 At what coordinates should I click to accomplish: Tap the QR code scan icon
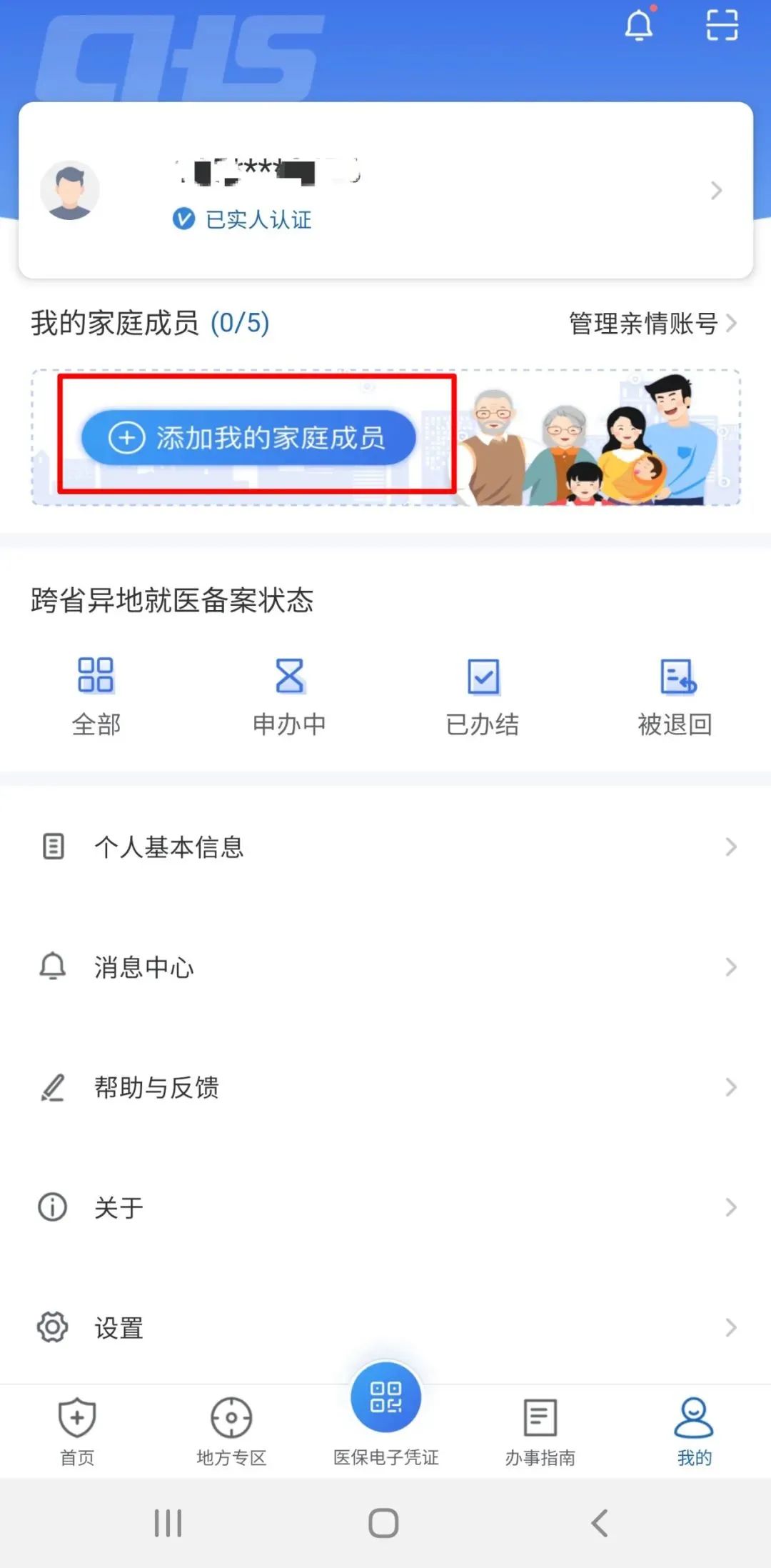(x=723, y=26)
